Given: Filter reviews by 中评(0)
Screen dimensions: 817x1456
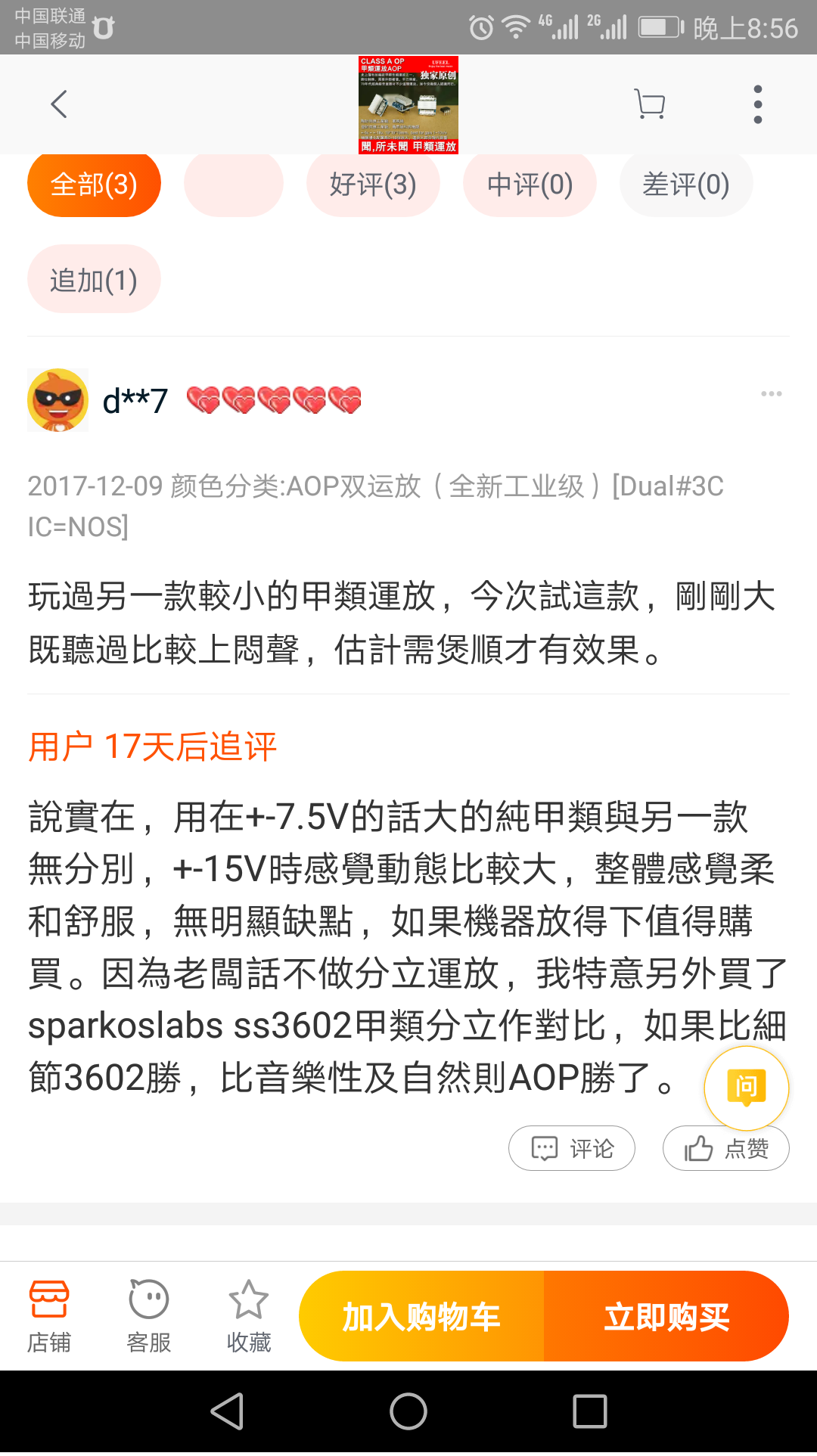Looking at the screenshot, I should 530,185.
